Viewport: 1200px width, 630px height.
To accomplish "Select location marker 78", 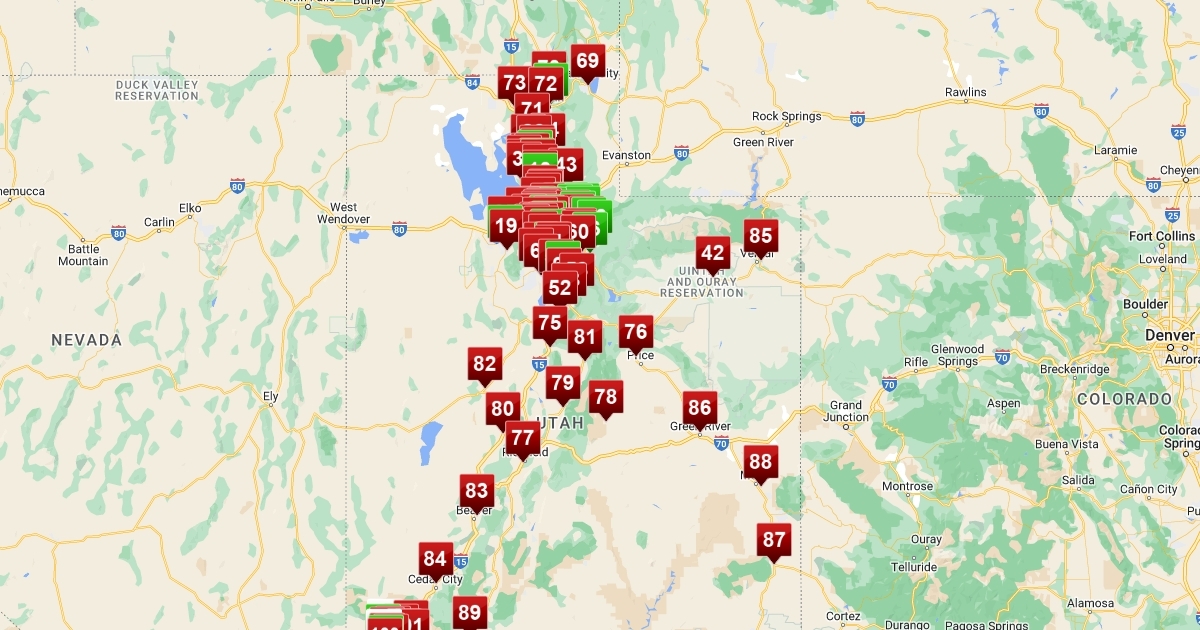I will click(605, 397).
